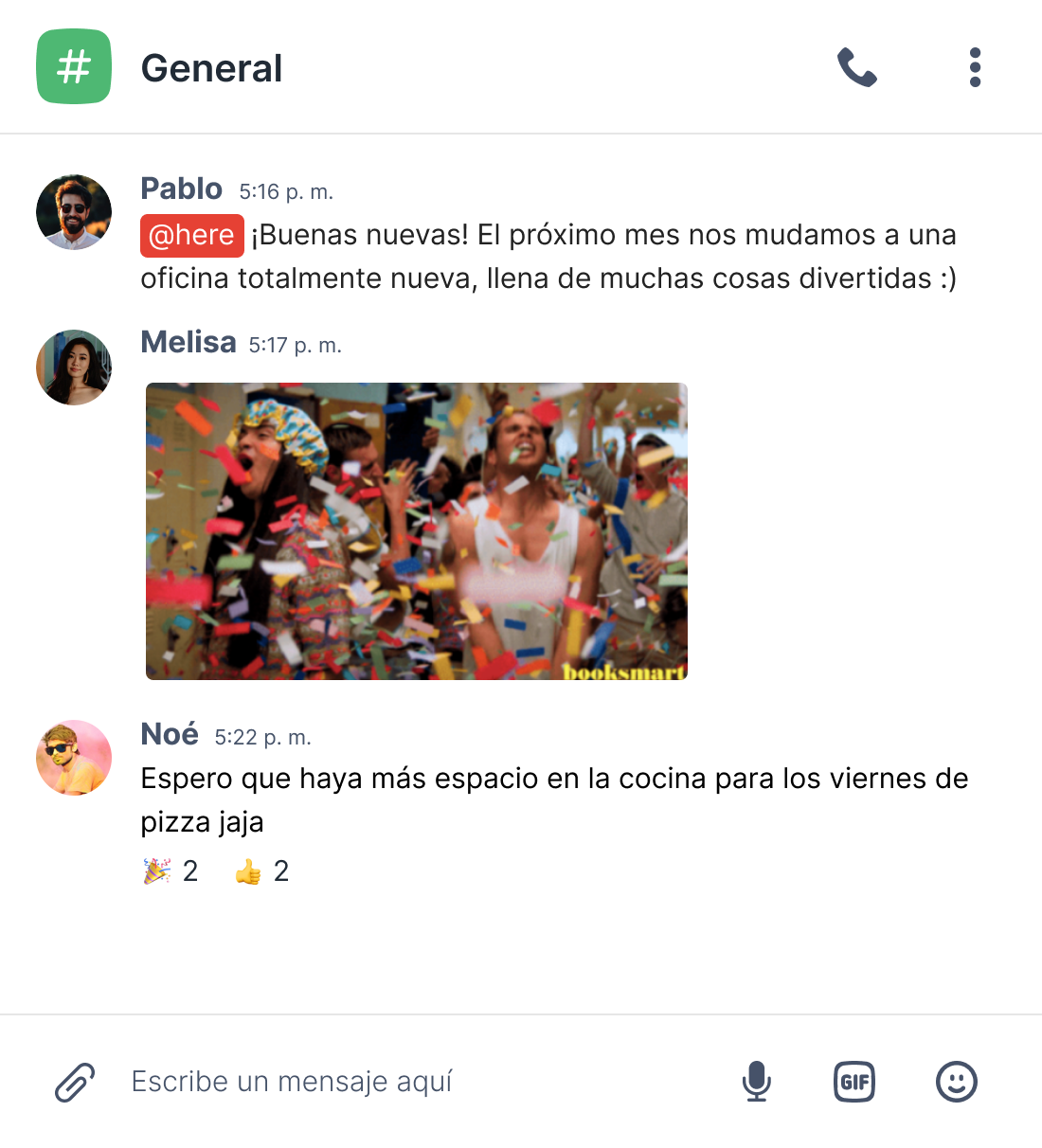Screen dimensions: 1042x1148
Task: Open the channel options three-dot menu
Action: (x=974, y=67)
